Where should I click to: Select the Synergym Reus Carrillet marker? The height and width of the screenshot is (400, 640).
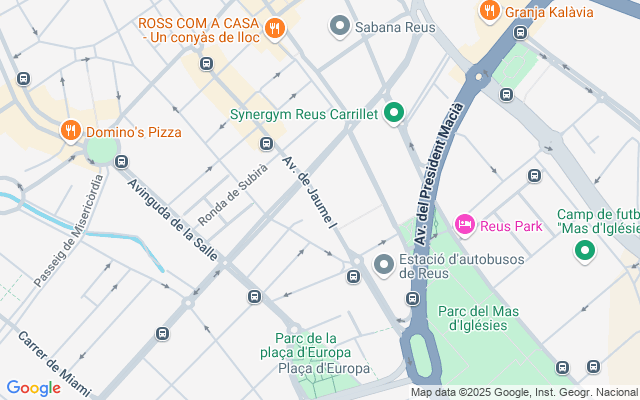click(394, 114)
